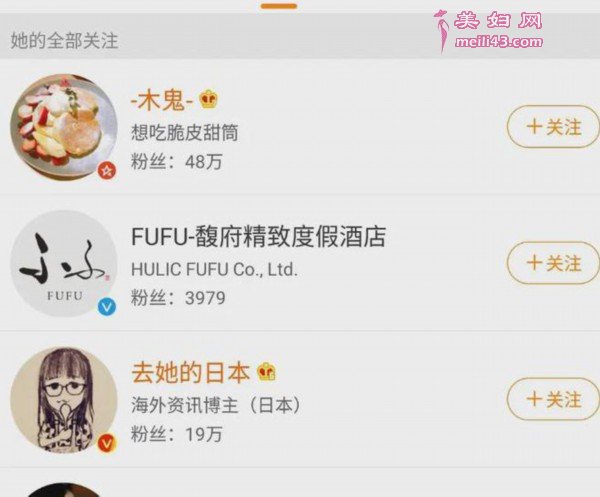View -木鬼- avatar with pancake photo
This screenshot has height=497, width=600.
coord(63,127)
